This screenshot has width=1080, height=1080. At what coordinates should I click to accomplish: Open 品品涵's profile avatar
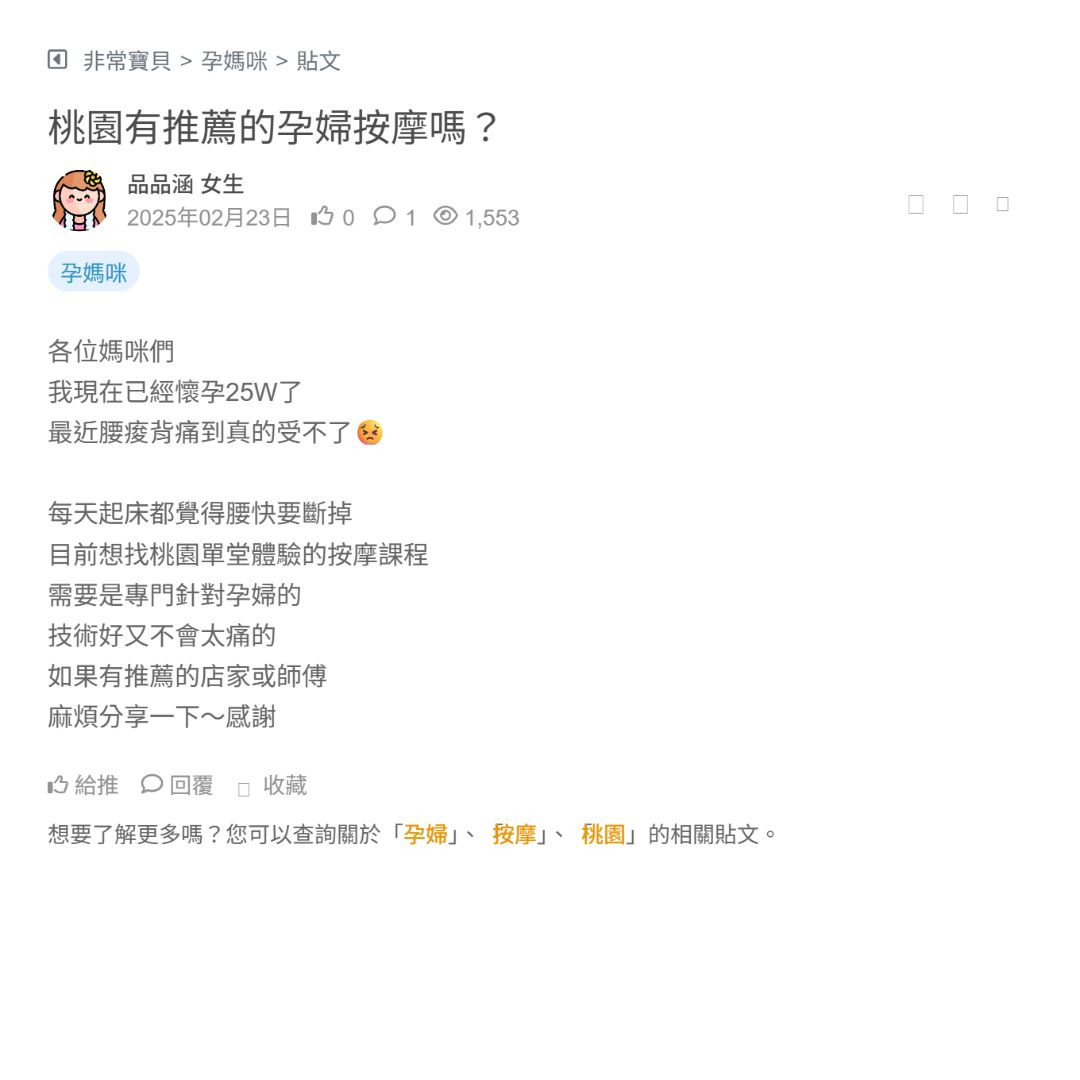(79, 201)
